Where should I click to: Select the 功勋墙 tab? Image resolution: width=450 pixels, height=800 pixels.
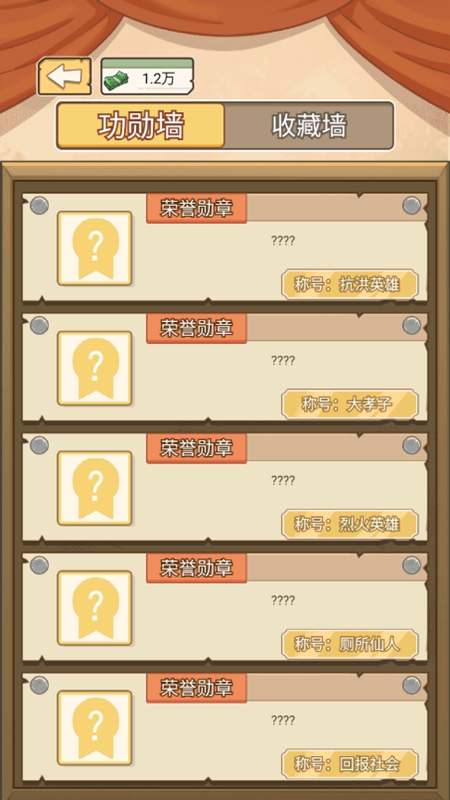(x=141, y=126)
